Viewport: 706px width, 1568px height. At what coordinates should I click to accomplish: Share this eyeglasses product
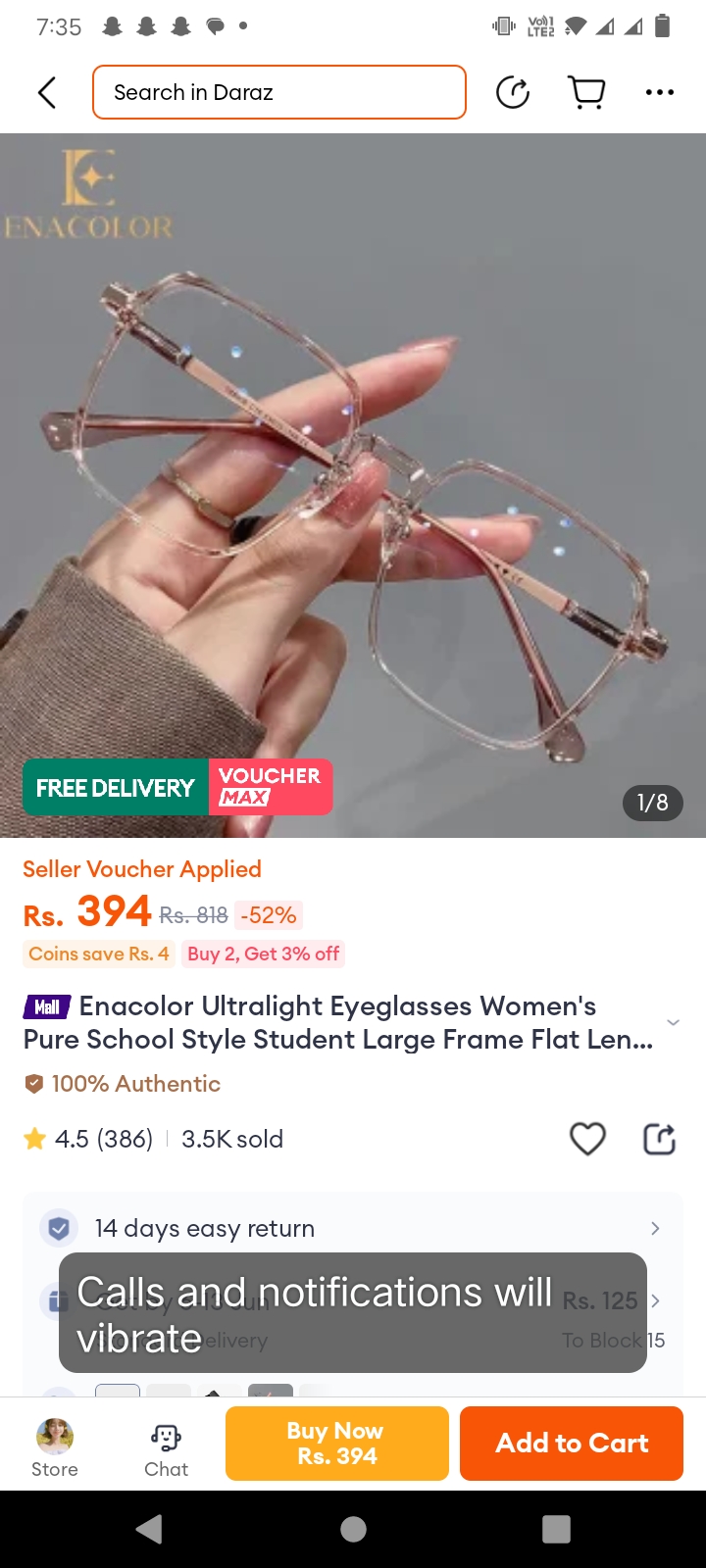[659, 1139]
